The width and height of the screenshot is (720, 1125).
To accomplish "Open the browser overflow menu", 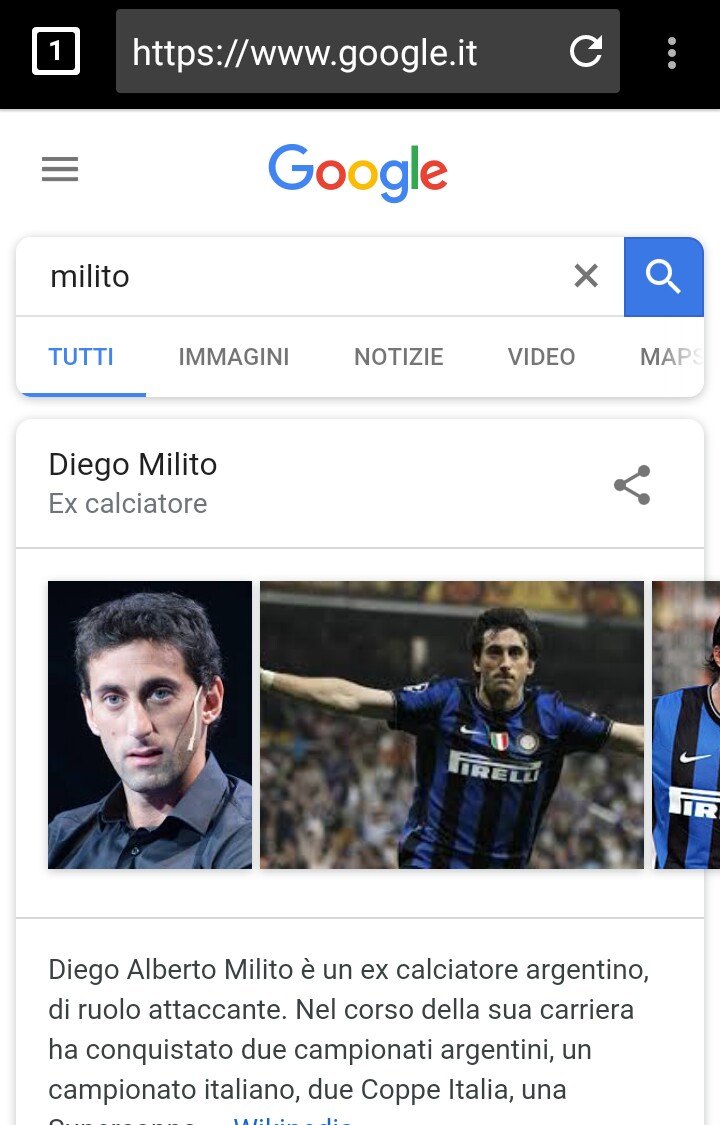I will tap(671, 52).
